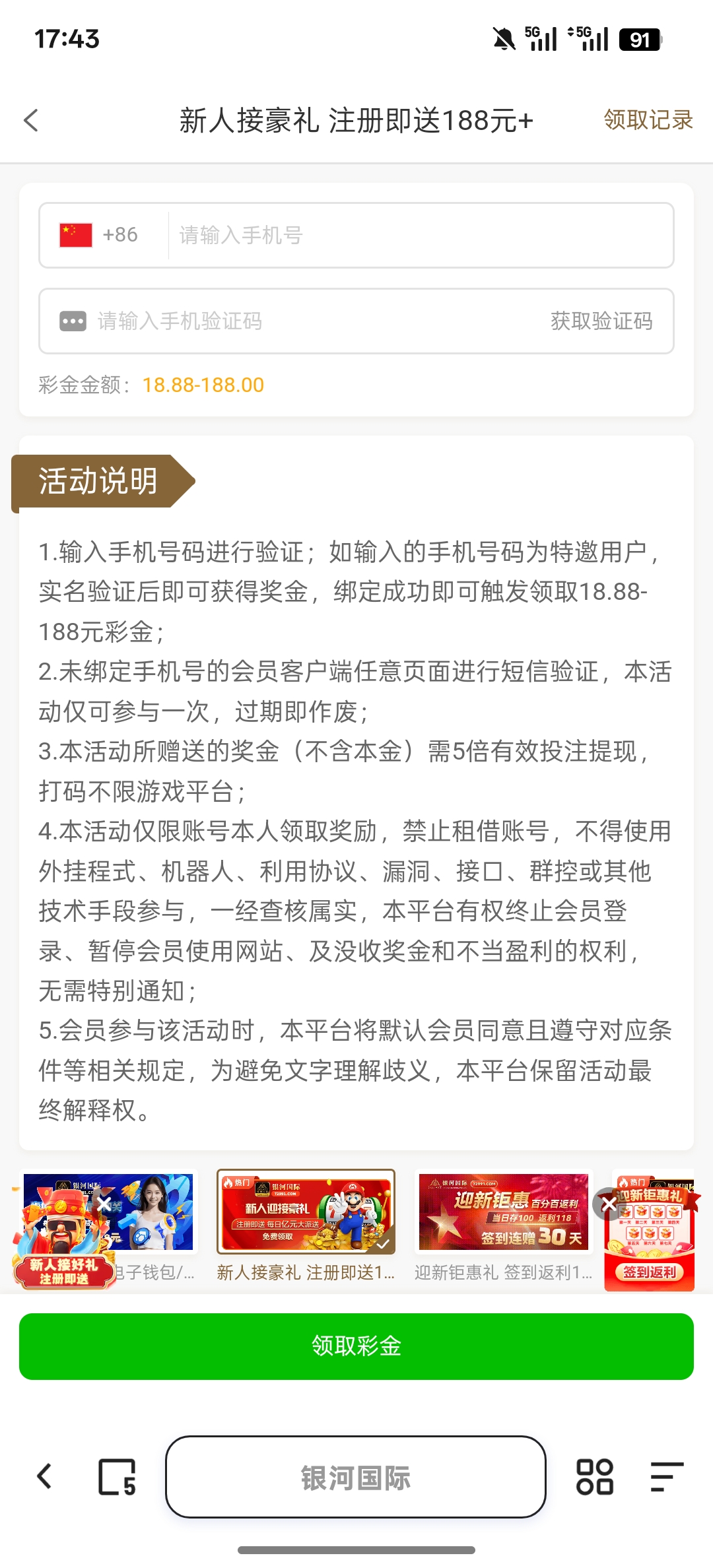Screen dimensions: 713x1568
Task: Tap the verification code dots icon
Action: pos(73,321)
